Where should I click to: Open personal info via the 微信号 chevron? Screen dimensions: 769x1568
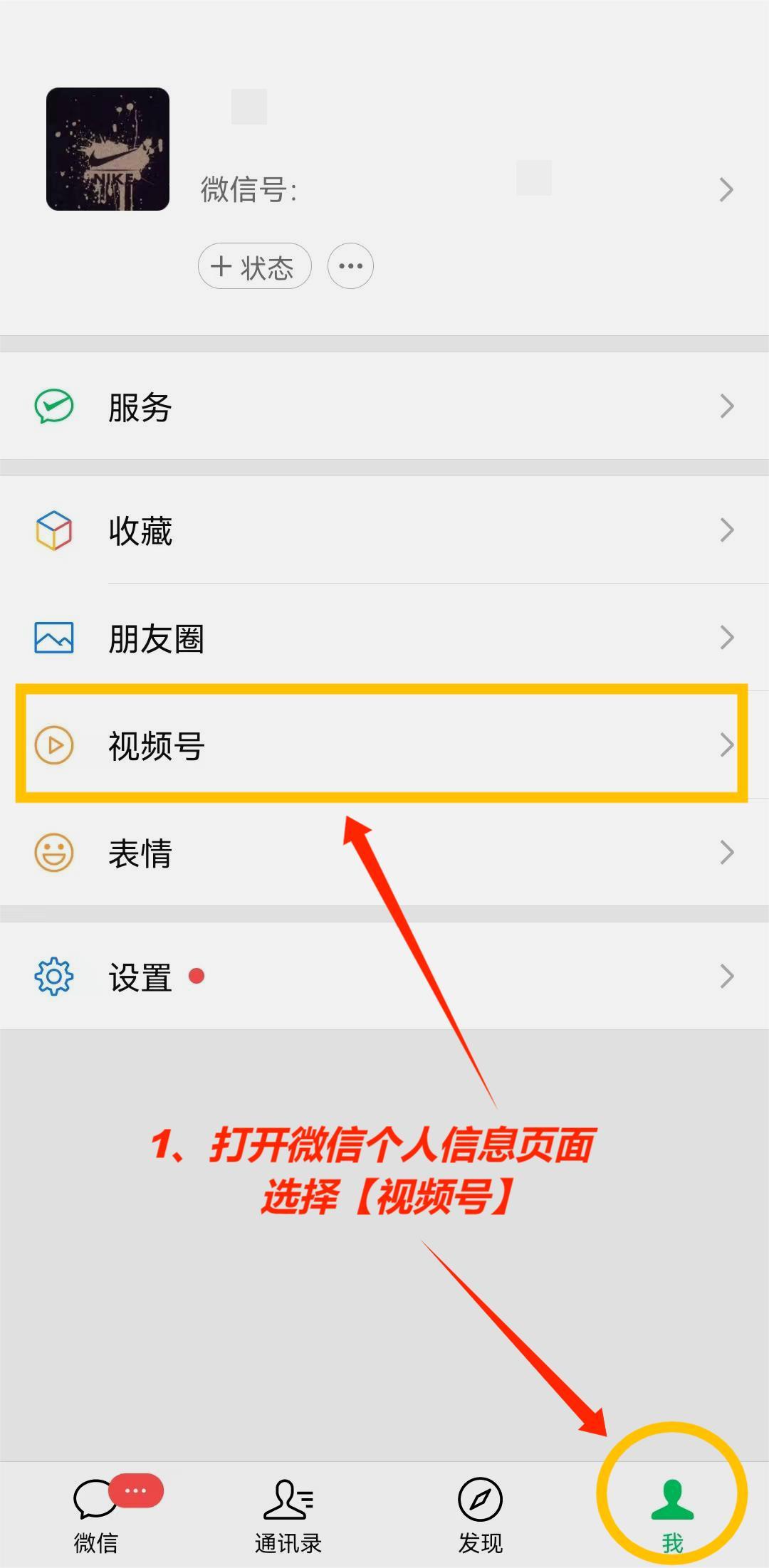pyautogui.click(x=726, y=189)
